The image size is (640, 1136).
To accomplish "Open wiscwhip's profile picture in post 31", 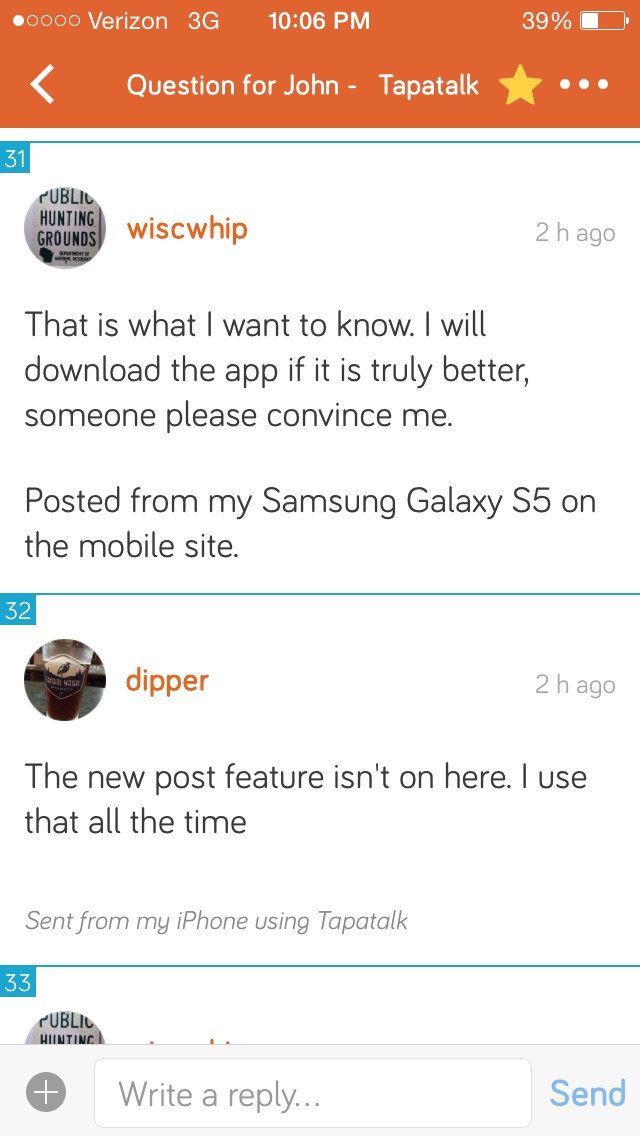I will coord(65,227).
